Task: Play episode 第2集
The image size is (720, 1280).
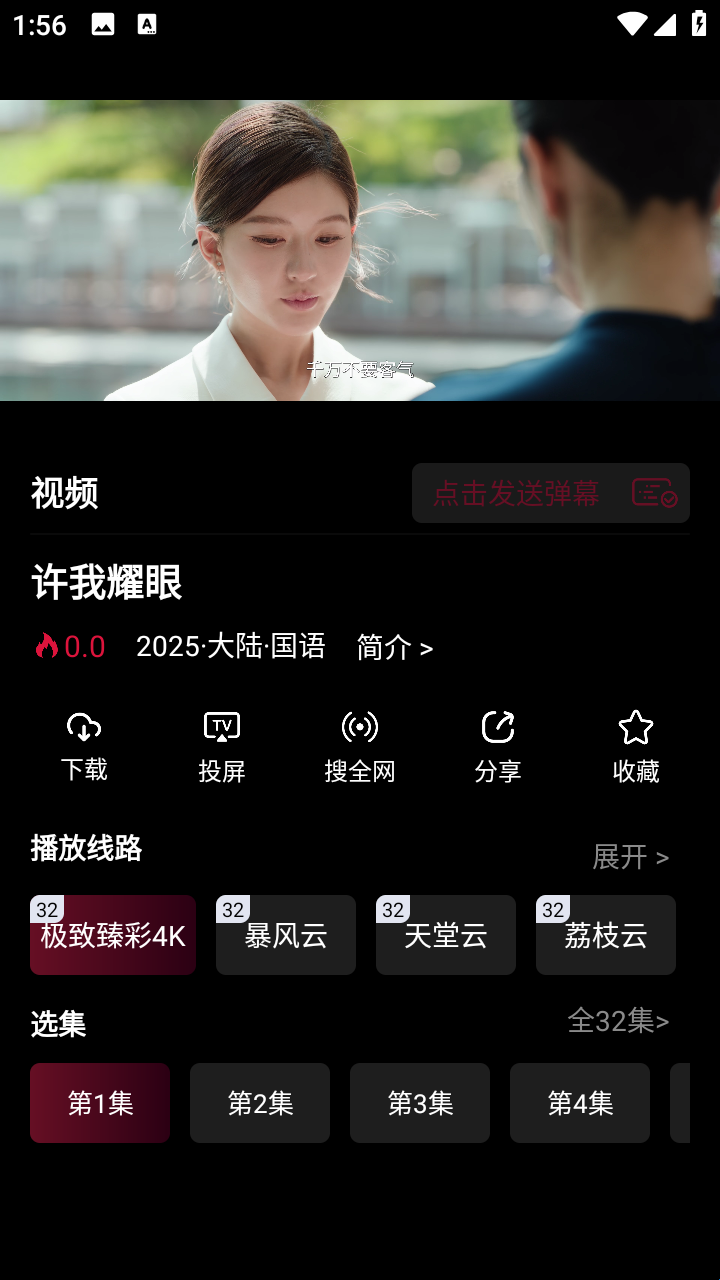Action: coord(260,1103)
